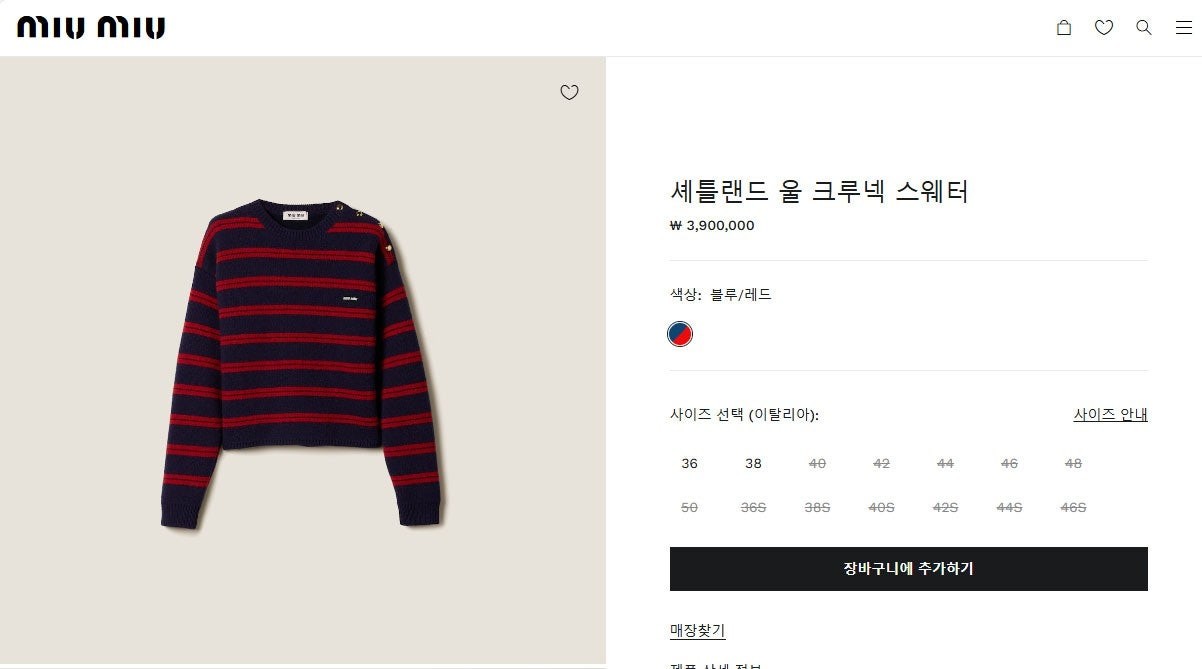Go to Miu Miu home via logo
The image size is (1202, 669).
(91, 28)
